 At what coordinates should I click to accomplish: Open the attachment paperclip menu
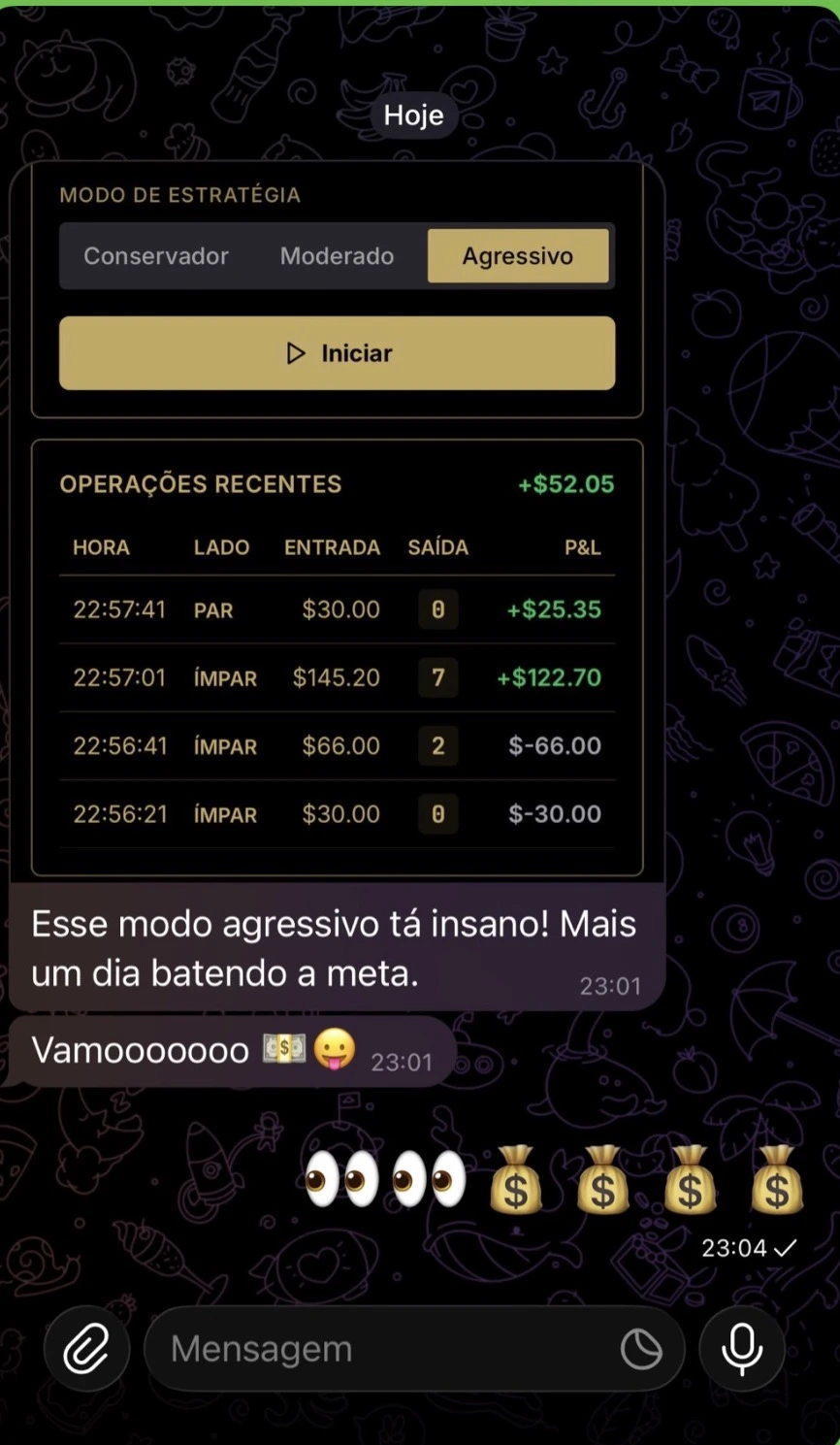pos(86,1349)
